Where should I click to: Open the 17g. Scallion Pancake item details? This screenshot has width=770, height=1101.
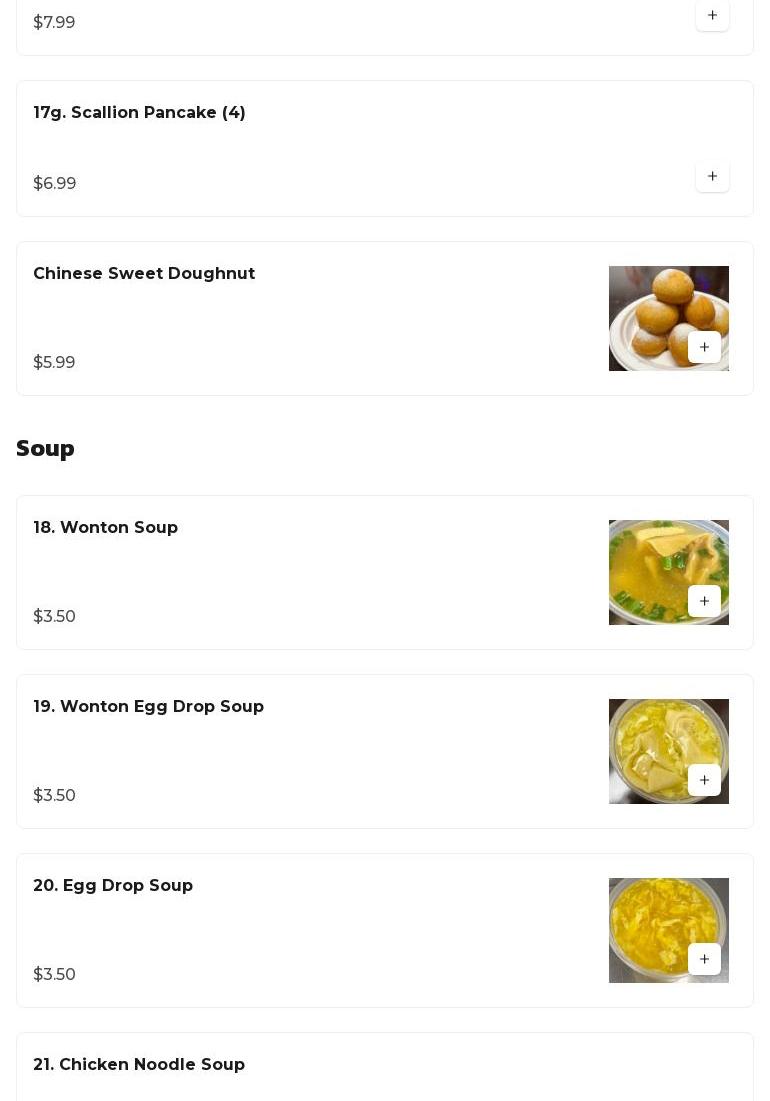pyautogui.click(x=140, y=113)
